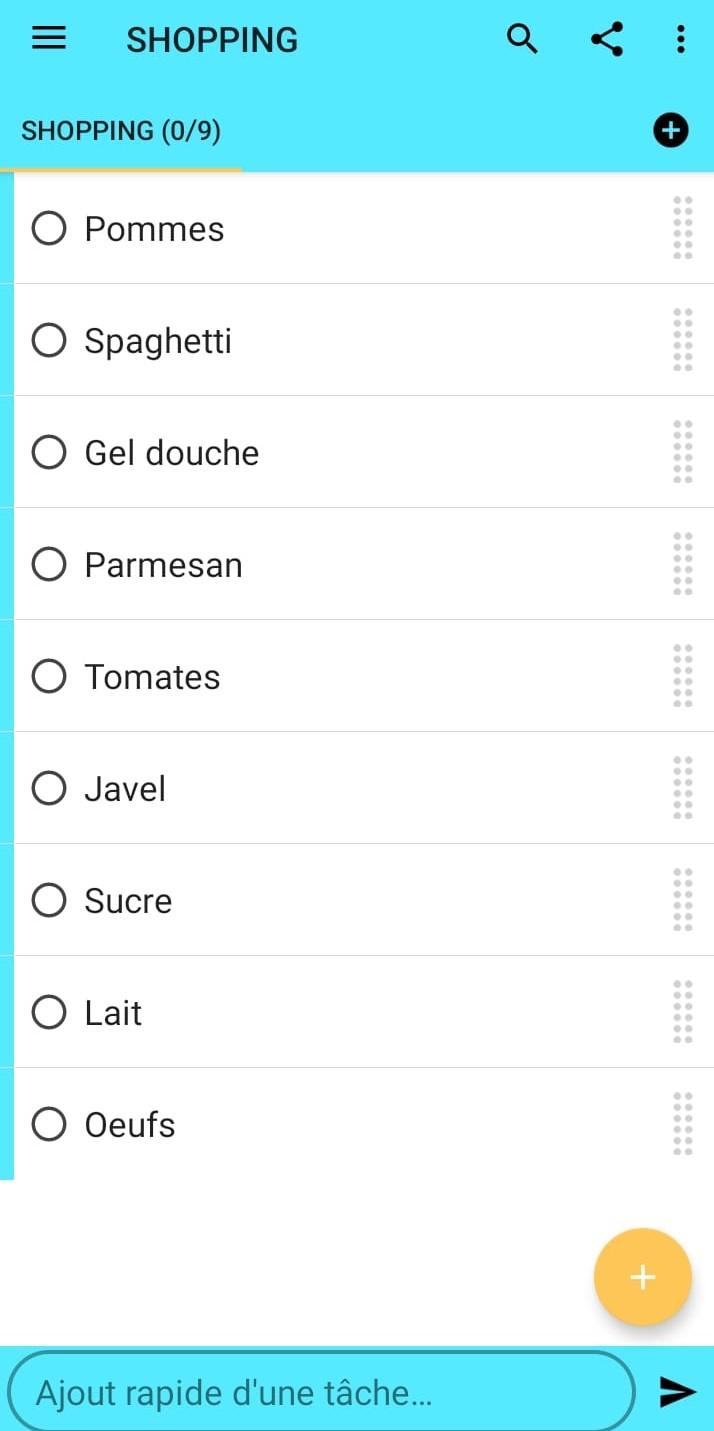Open the overflow menu
Viewport: 714px width, 1431px height.
680,39
